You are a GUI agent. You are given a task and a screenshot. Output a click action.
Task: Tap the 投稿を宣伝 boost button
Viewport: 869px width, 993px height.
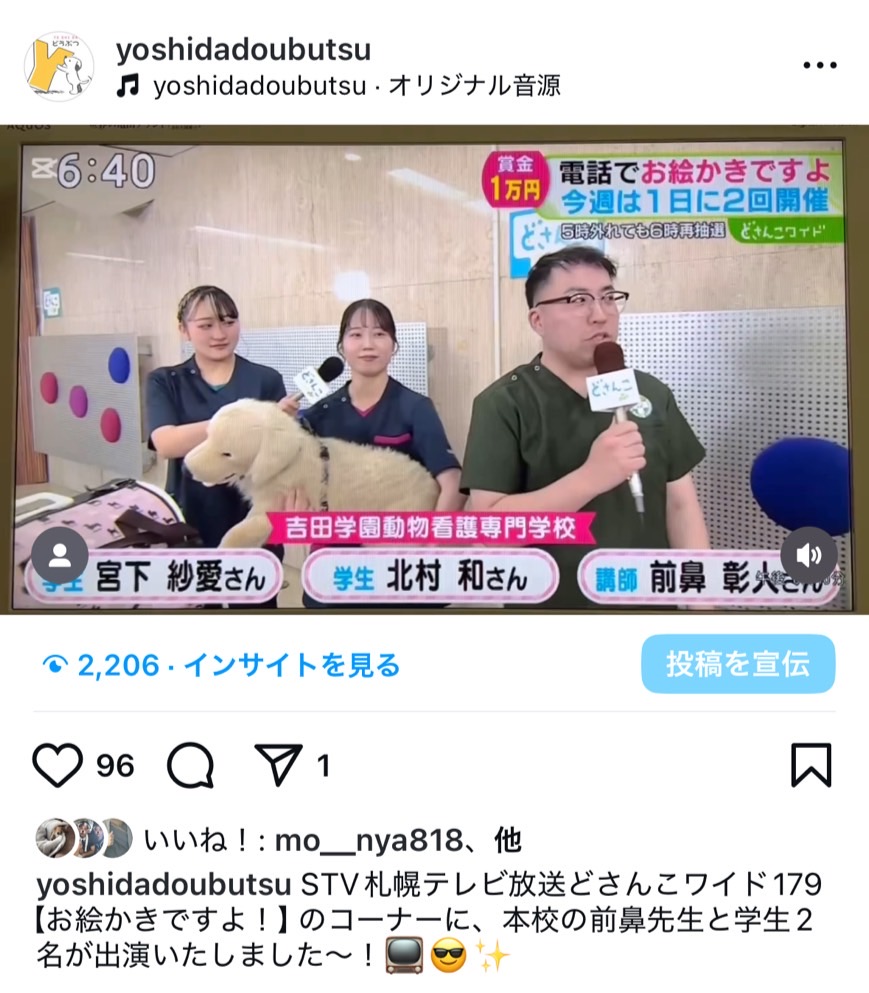click(x=738, y=664)
